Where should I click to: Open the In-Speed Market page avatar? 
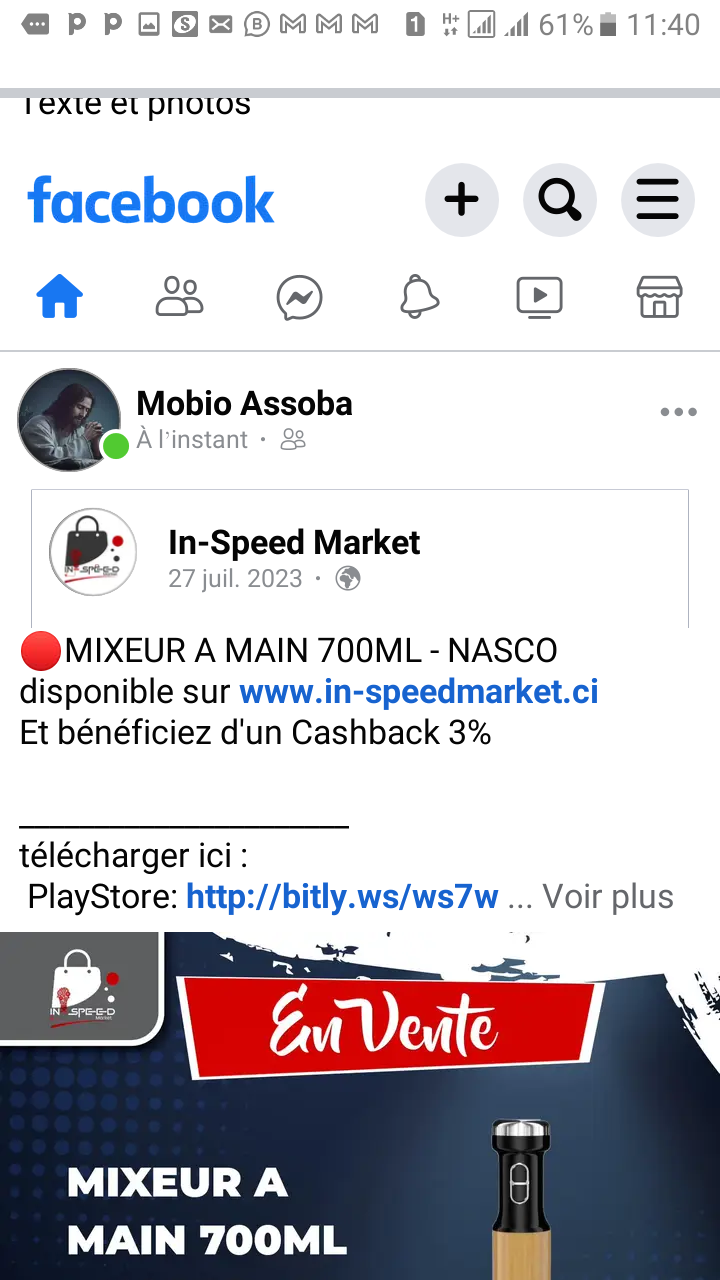pos(93,552)
